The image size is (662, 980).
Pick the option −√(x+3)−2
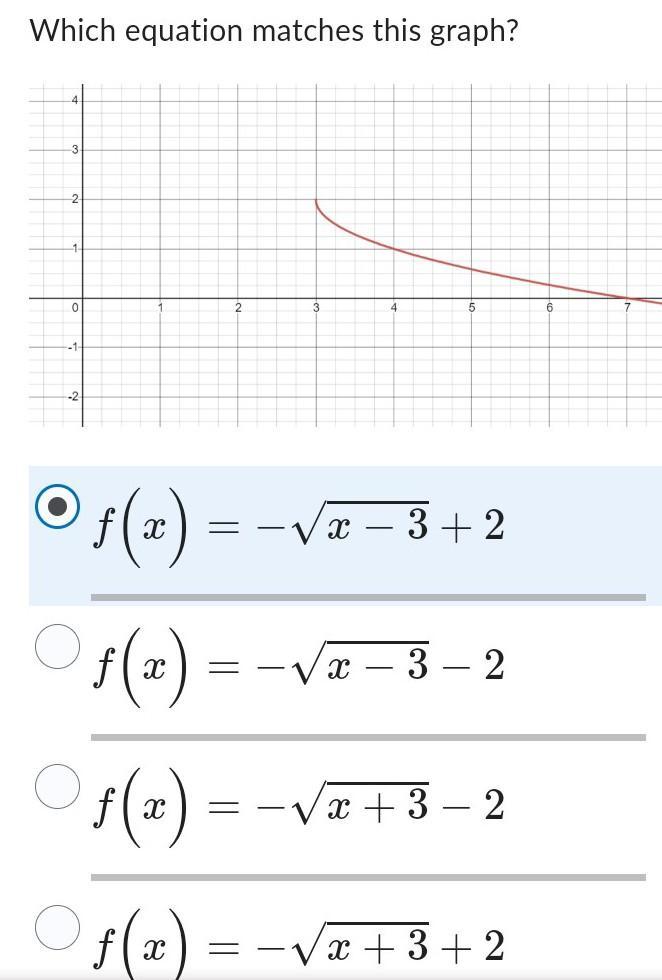[57, 786]
